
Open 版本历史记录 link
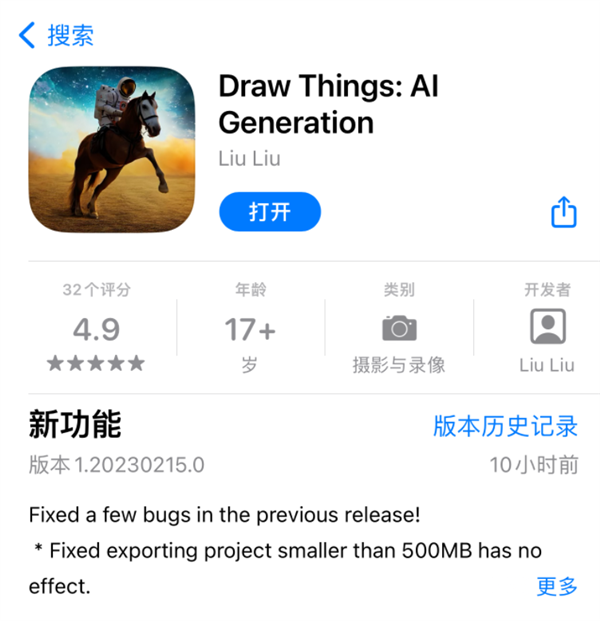pyautogui.click(x=505, y=425)
